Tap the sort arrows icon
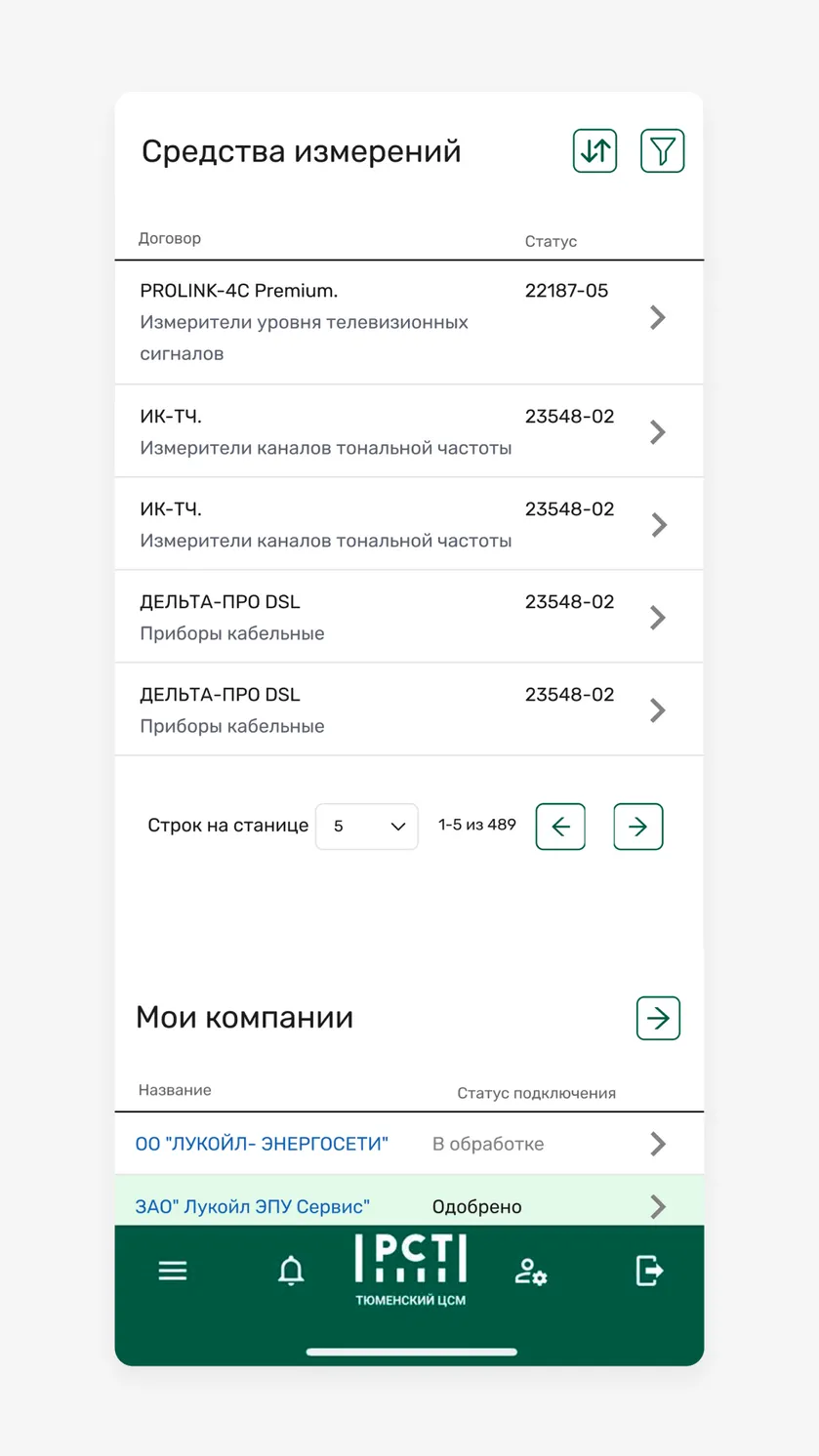 click(594, 151)
